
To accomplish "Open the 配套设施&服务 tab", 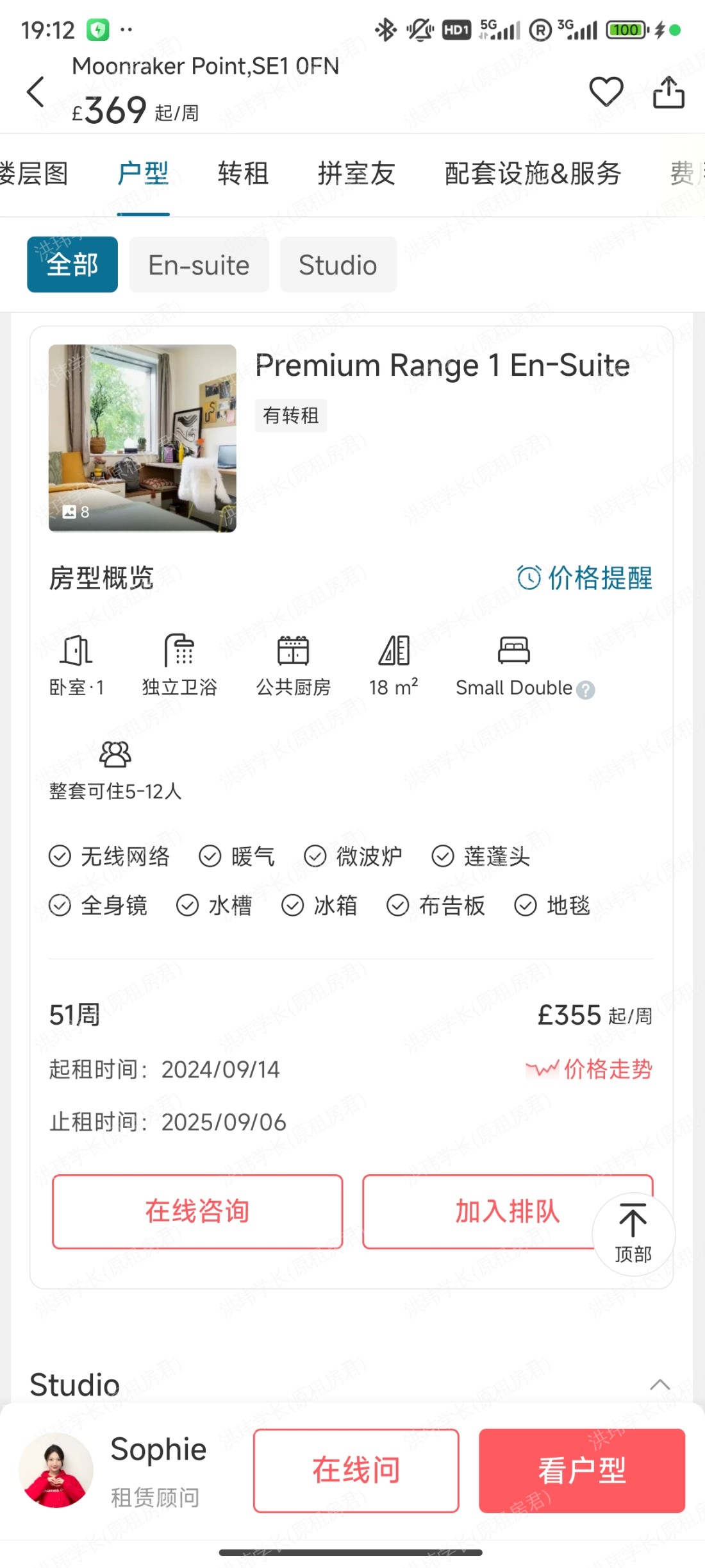I will [533, 174].
